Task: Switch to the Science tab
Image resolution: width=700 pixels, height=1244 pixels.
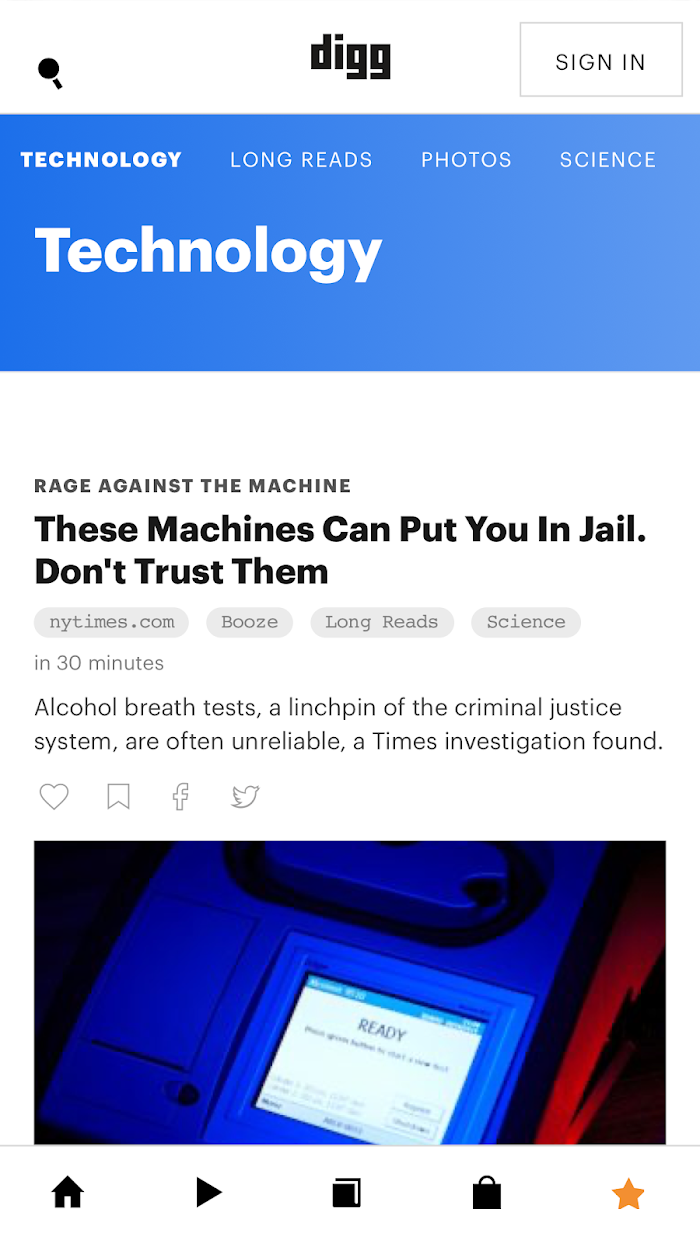Action: pyautogui.click(x=607, y=160)
